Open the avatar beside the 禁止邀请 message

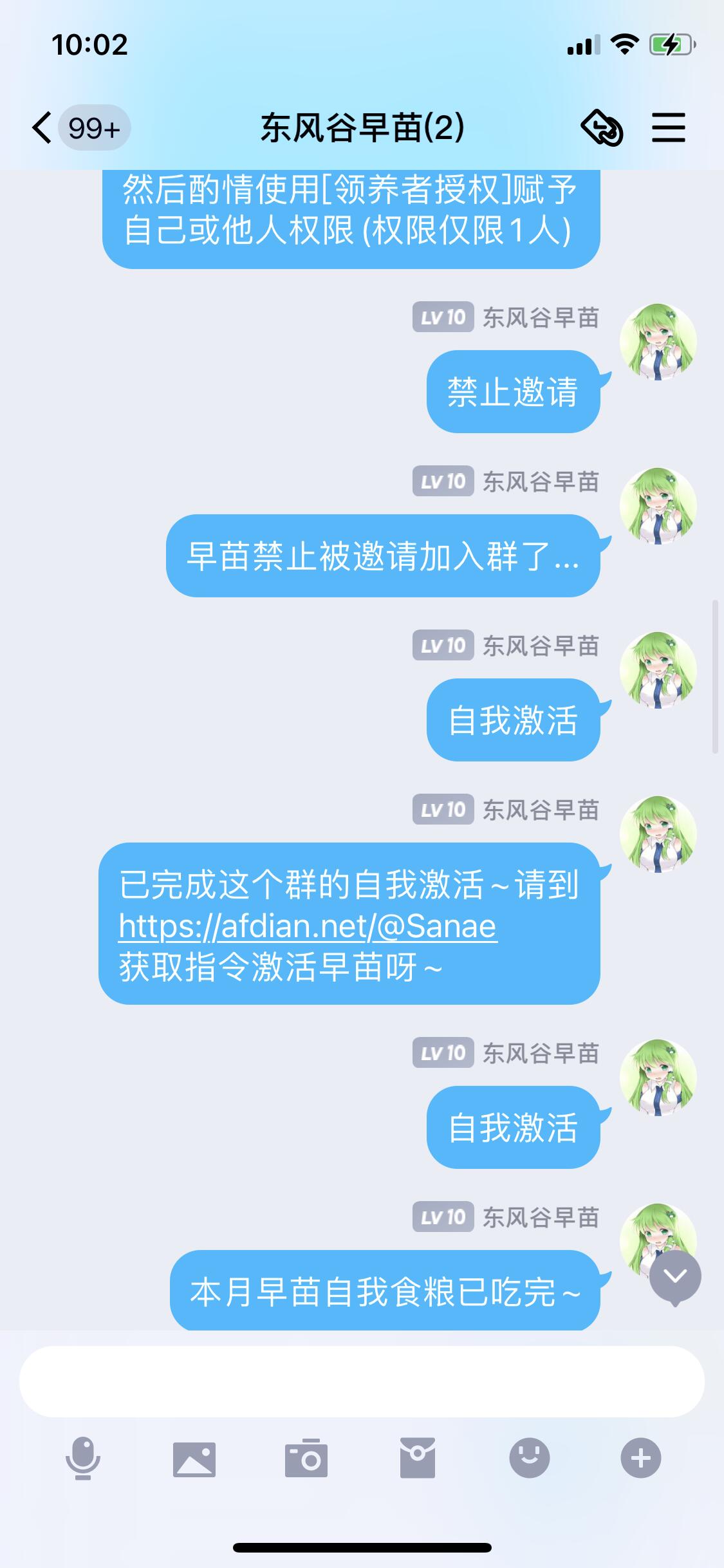[658, 342]
